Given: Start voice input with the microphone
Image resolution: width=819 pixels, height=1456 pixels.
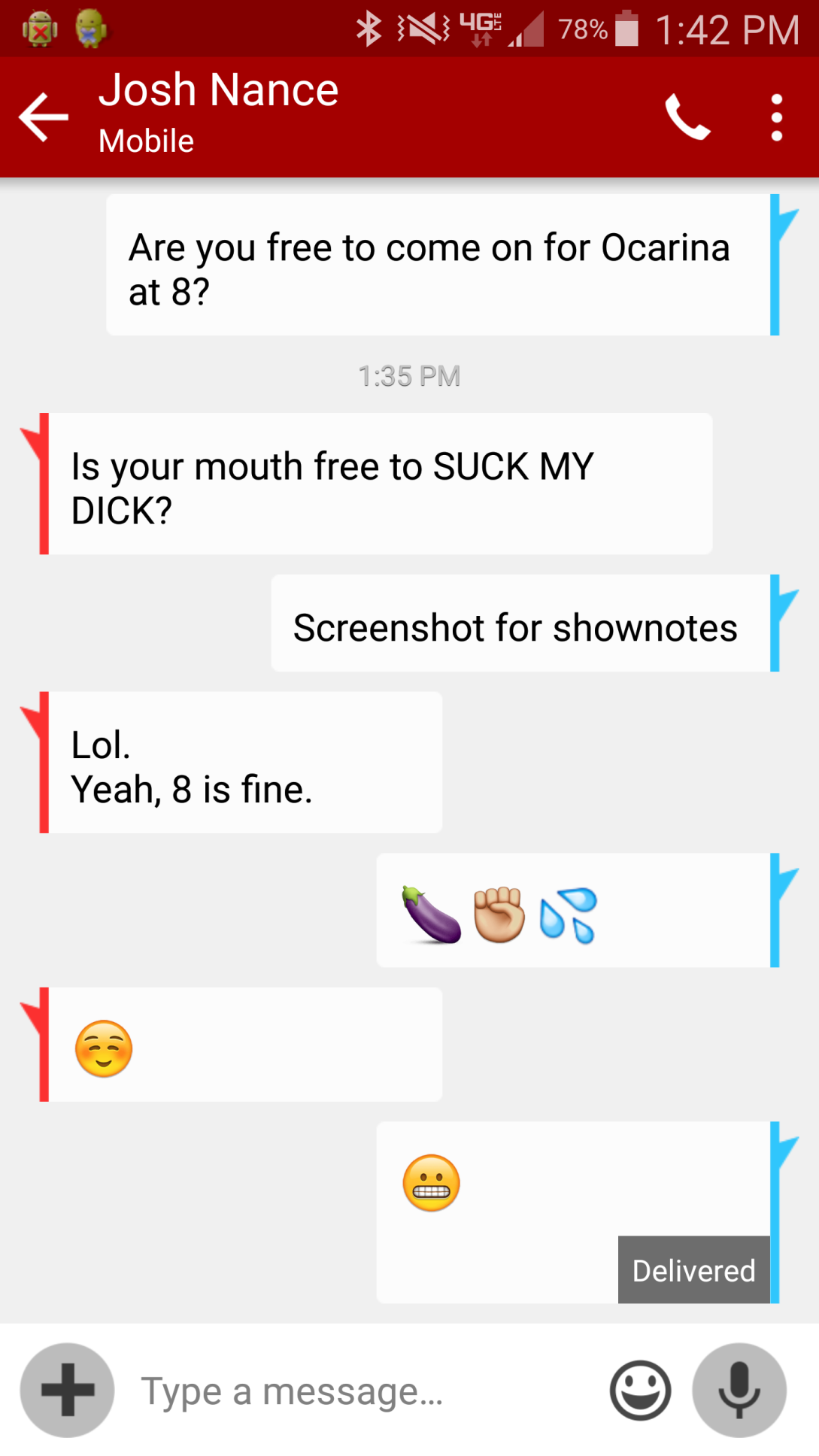Looking at the screenshot, I should click(739, 1390).
